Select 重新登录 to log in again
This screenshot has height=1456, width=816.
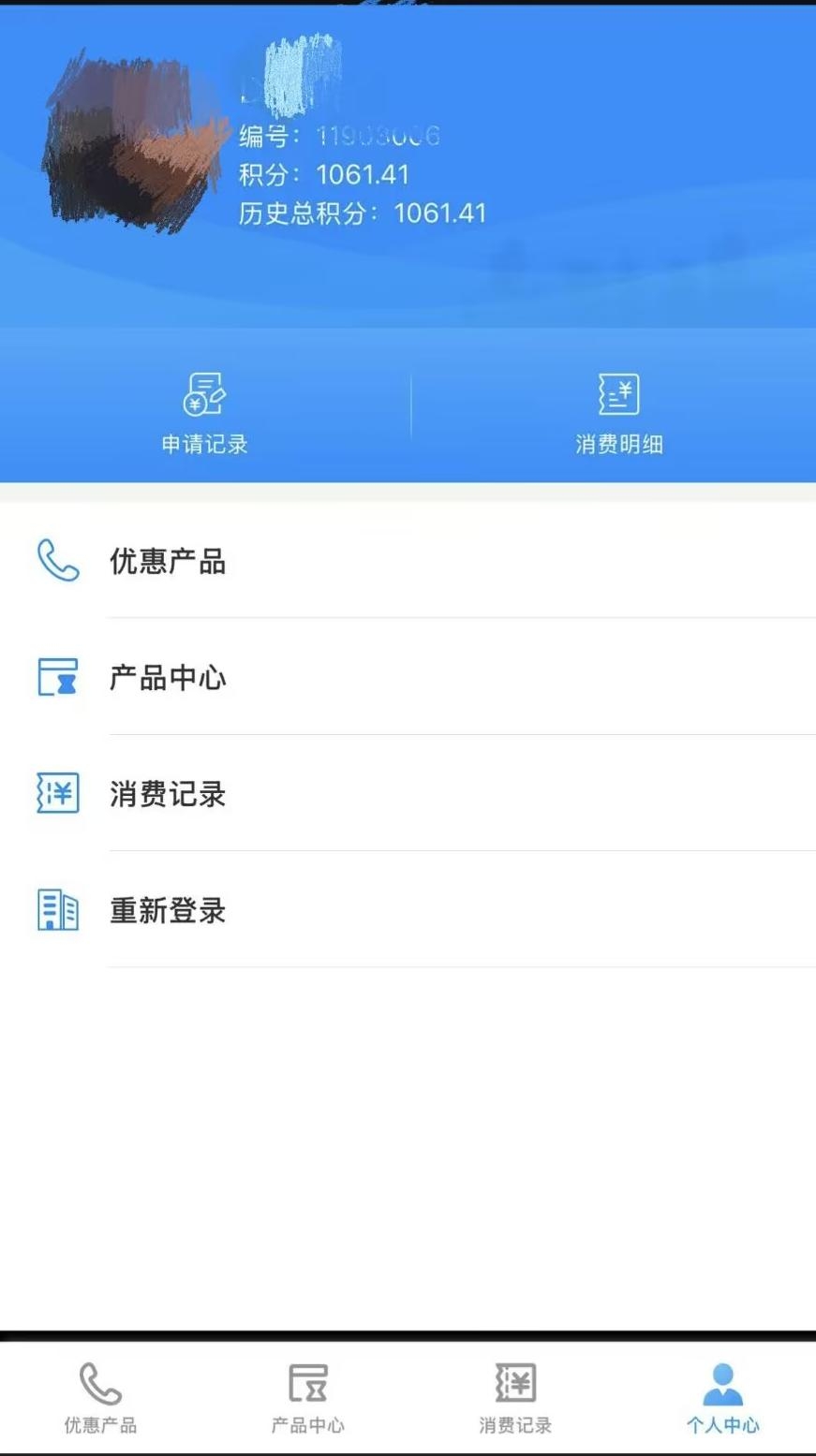(x=408, y=909)
